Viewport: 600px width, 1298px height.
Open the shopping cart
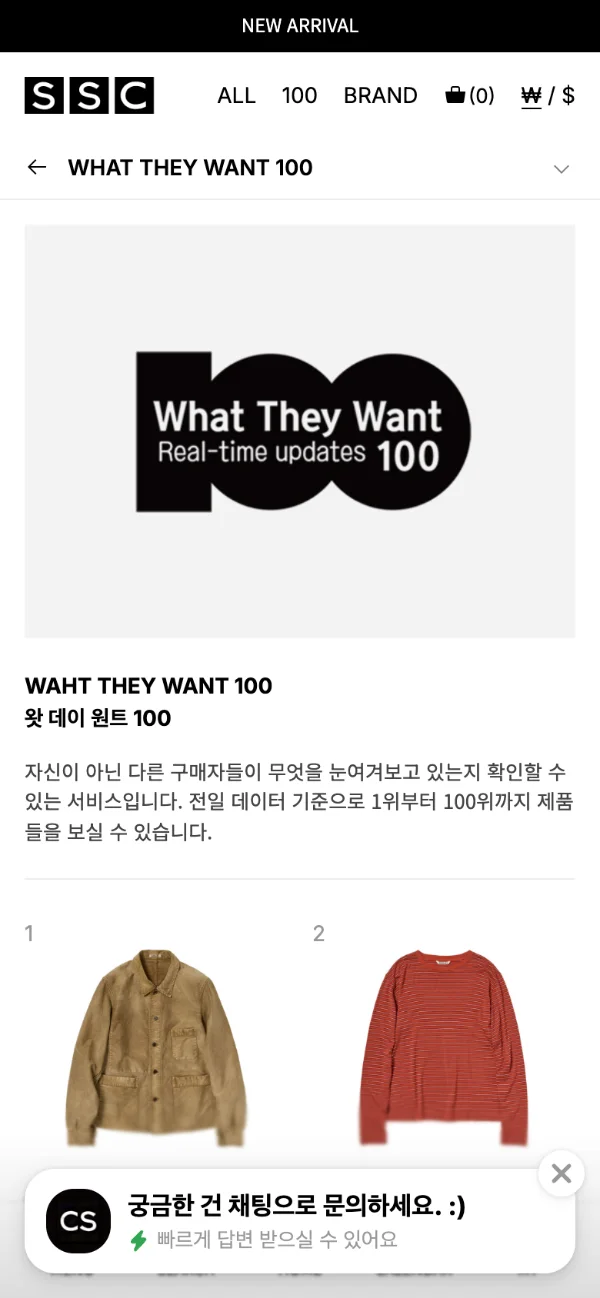click(x=470, y=96)
